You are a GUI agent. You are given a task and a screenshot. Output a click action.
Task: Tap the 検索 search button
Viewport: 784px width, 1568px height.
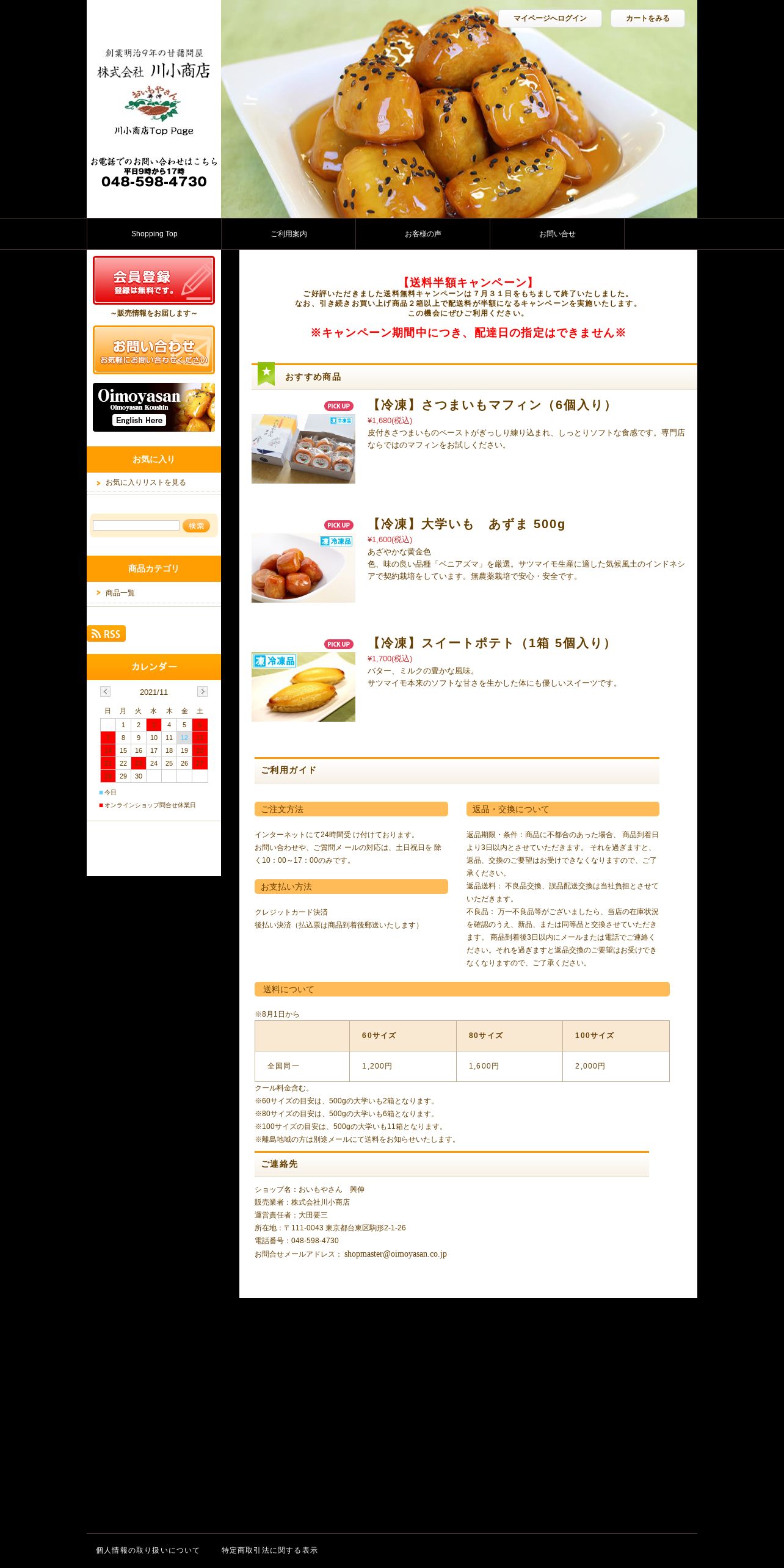pyautogui.click(x=196, y=526)
